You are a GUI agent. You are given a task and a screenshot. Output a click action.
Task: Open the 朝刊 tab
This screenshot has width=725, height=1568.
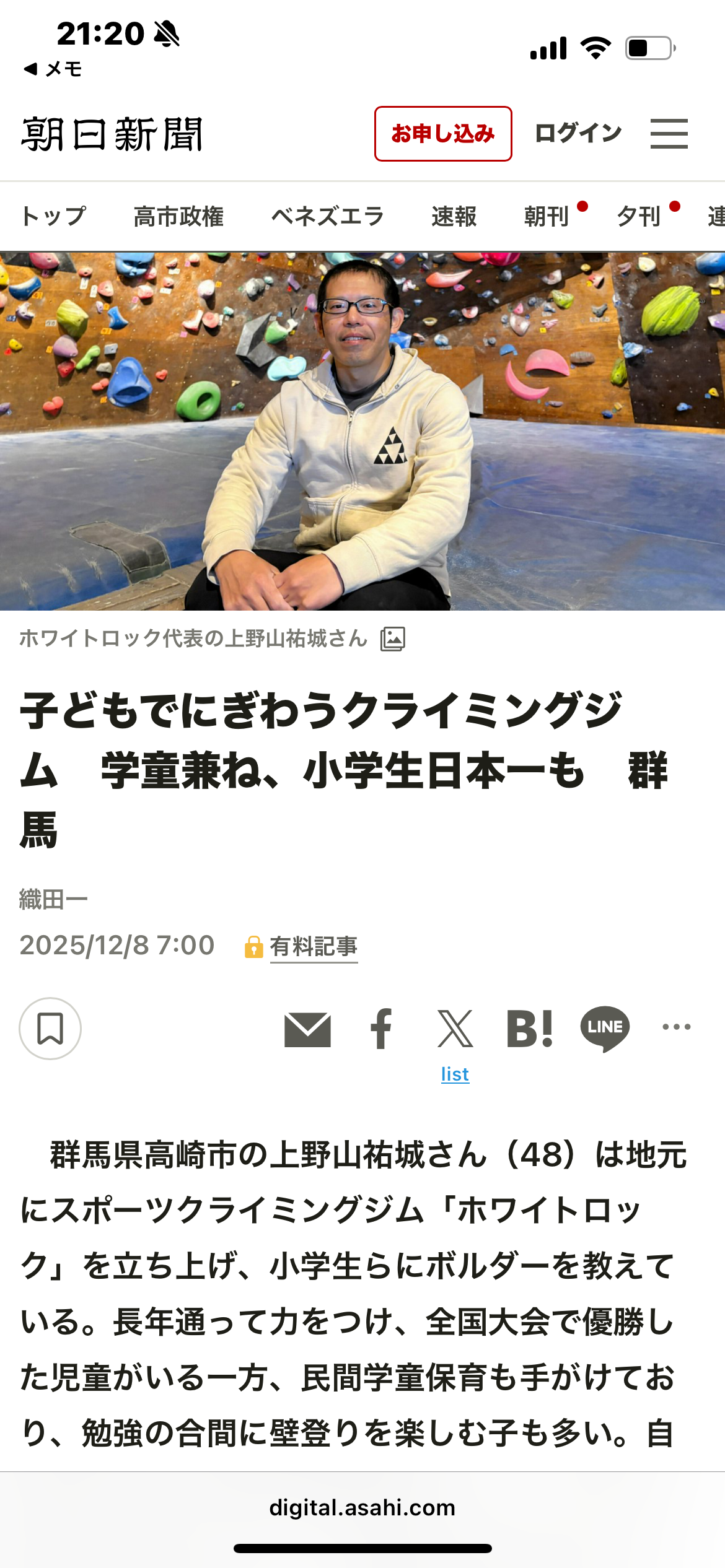tap(547, 216)
